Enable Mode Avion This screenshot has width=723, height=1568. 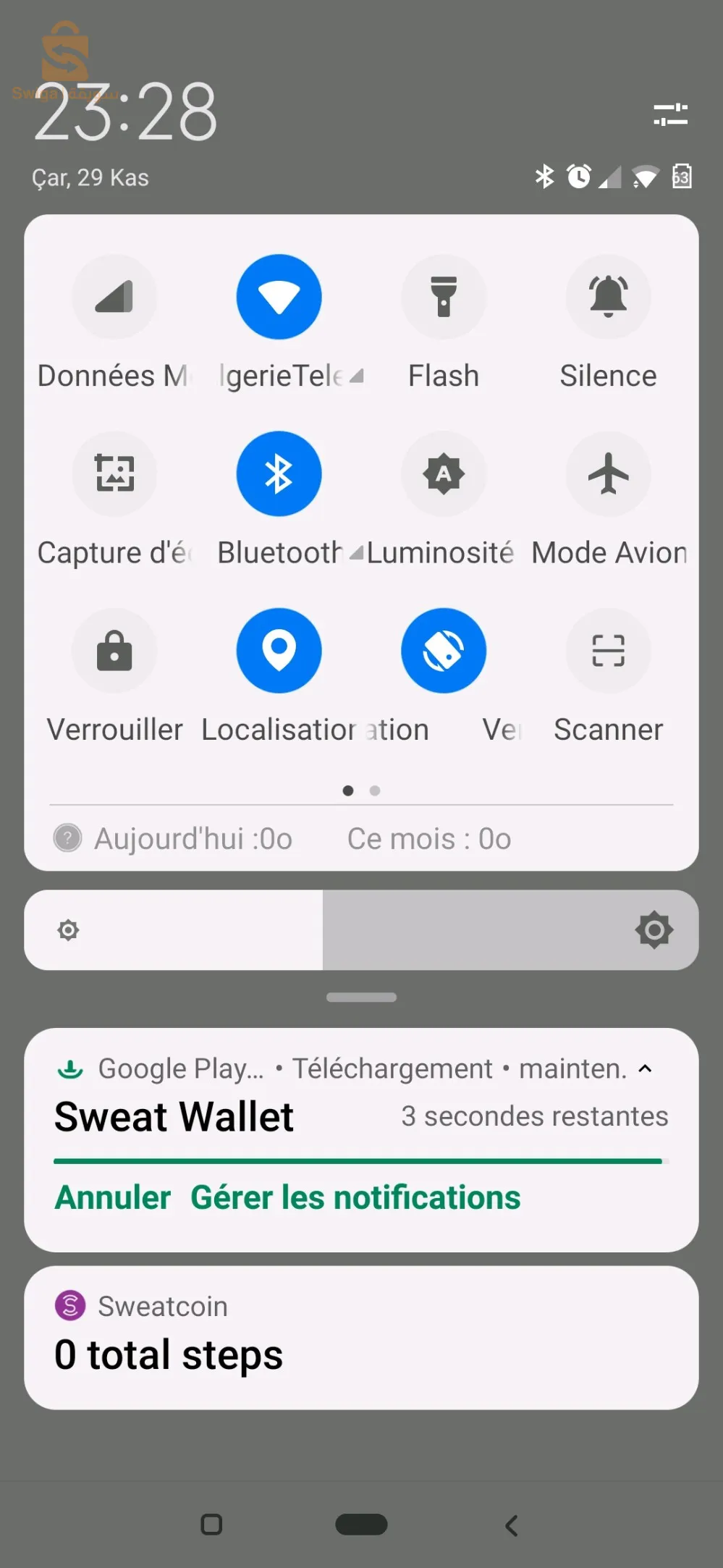coord(608,473)
